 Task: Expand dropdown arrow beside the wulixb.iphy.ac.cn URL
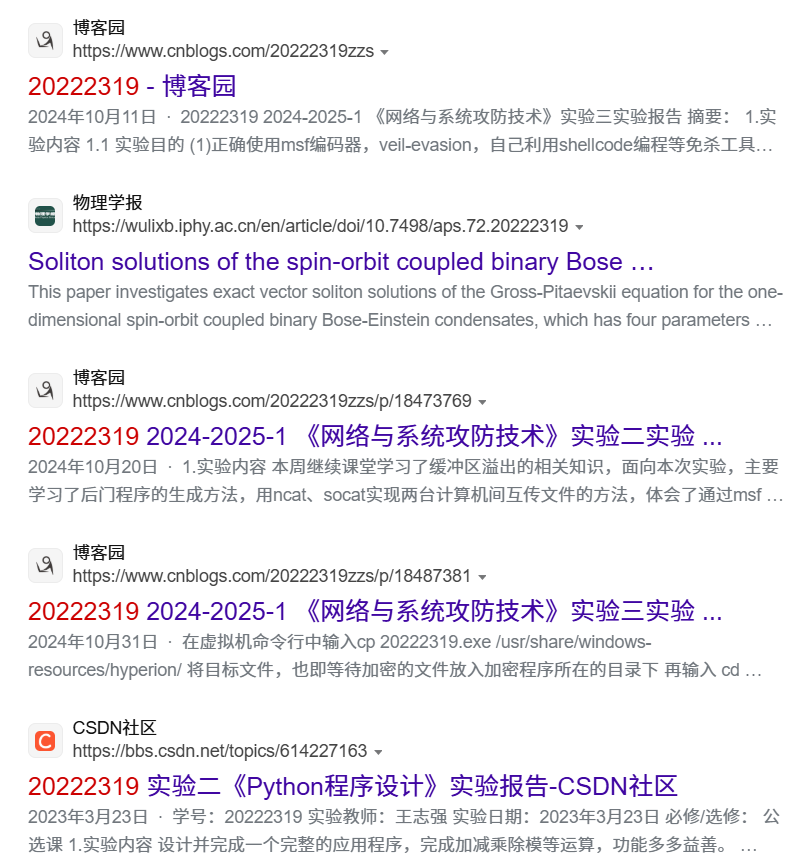coord(579,227)
